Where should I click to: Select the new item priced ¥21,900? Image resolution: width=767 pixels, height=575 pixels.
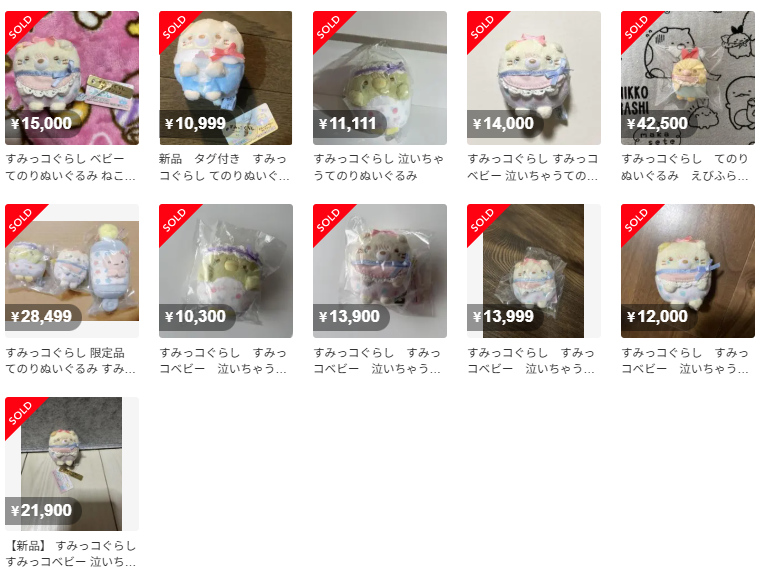[72, 463]
